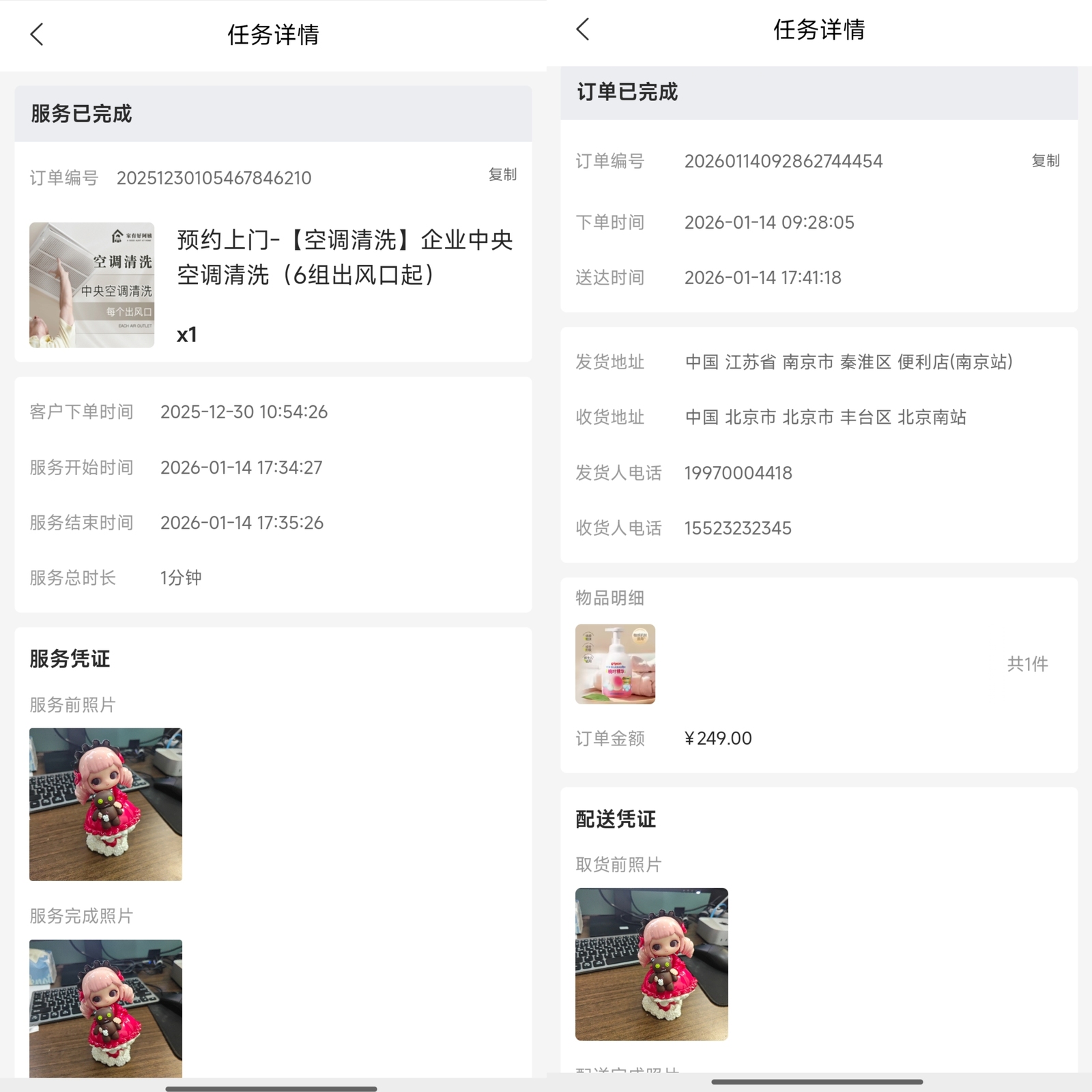Image resolution: width=1092 pixels, height=1092 pixels.
Task: Copy order number 20260114092862744454
Action: point(1045,161)
